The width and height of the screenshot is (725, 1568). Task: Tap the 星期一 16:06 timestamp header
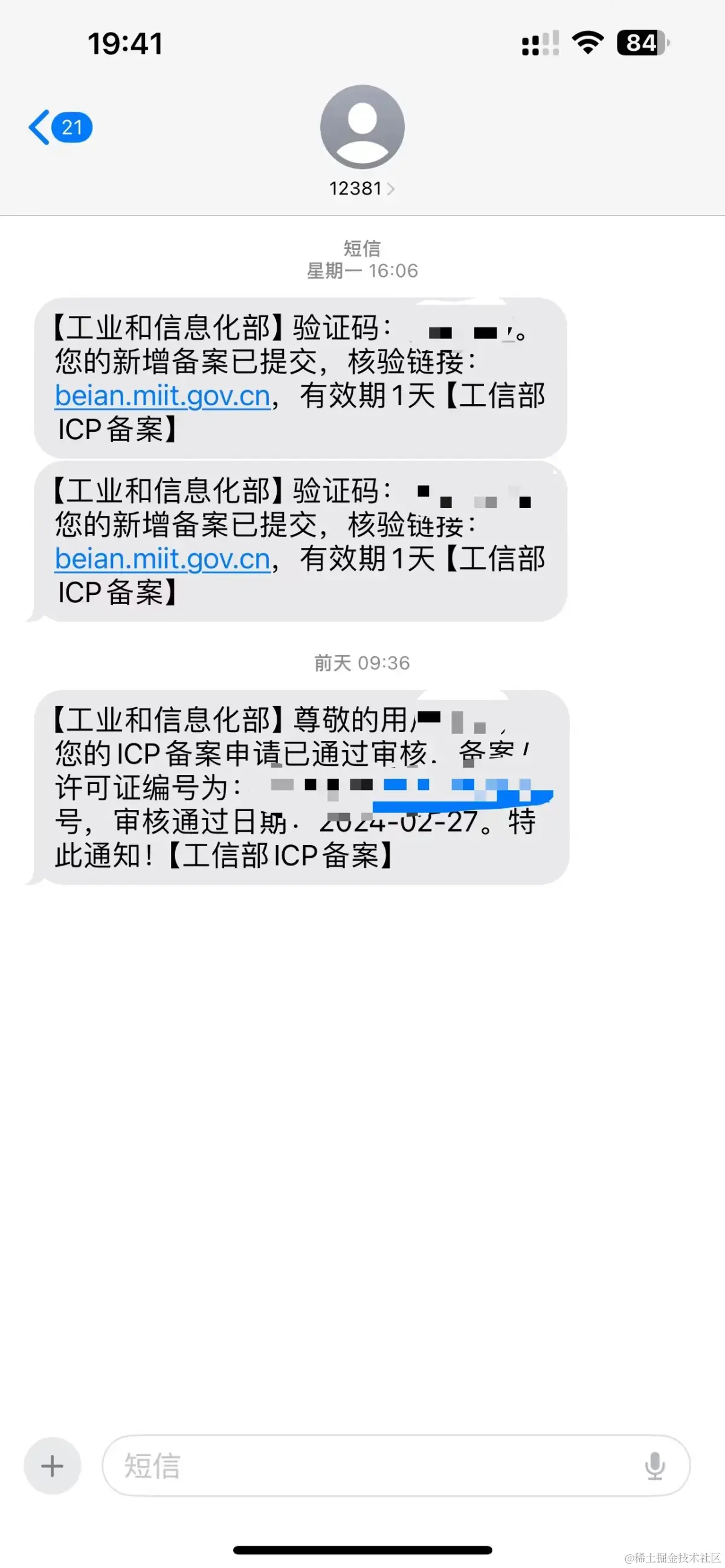[x=362, y=271]
